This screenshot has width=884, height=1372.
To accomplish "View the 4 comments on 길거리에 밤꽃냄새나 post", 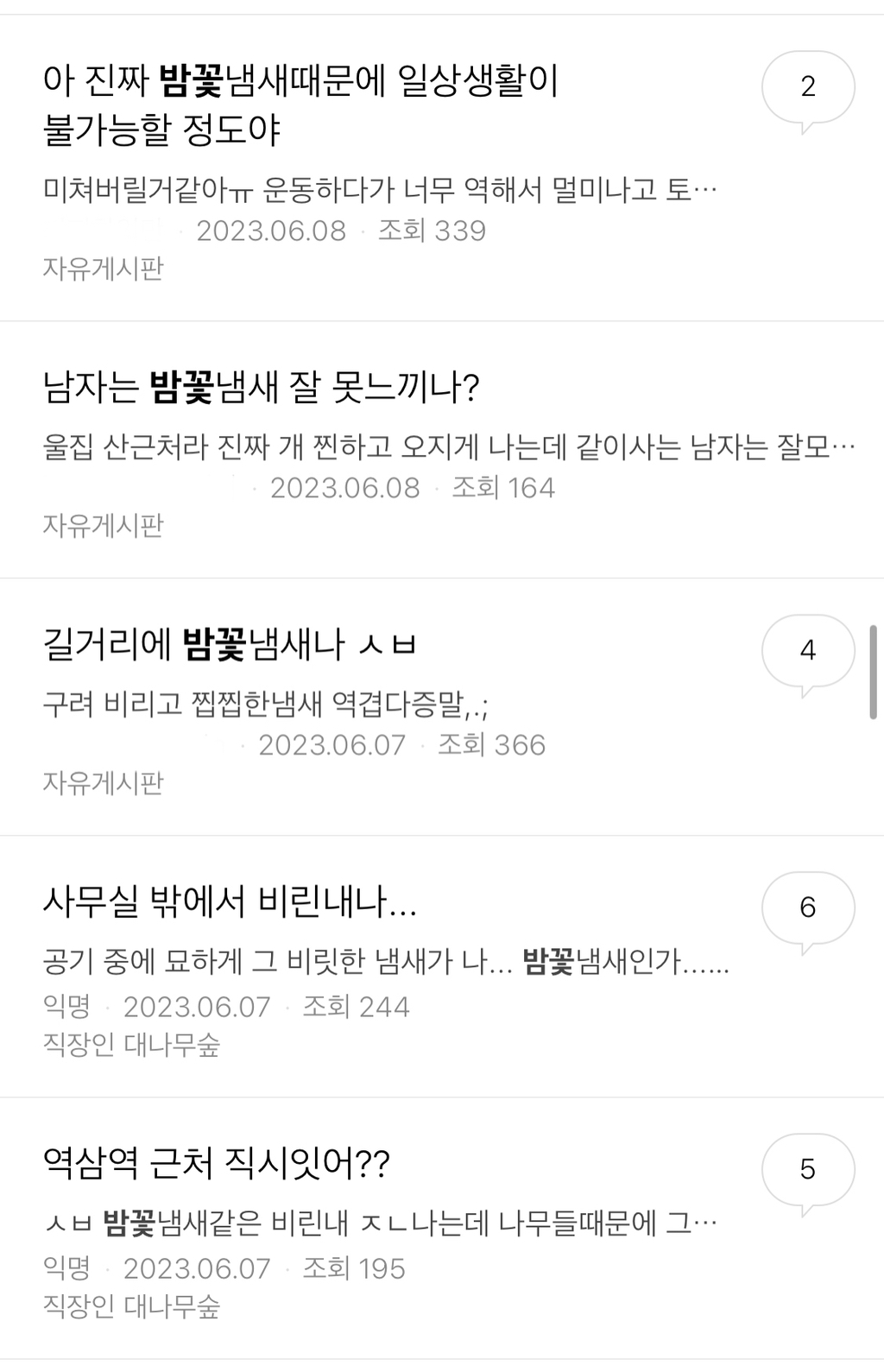I will pyautogui.click(x=807, y=651).
